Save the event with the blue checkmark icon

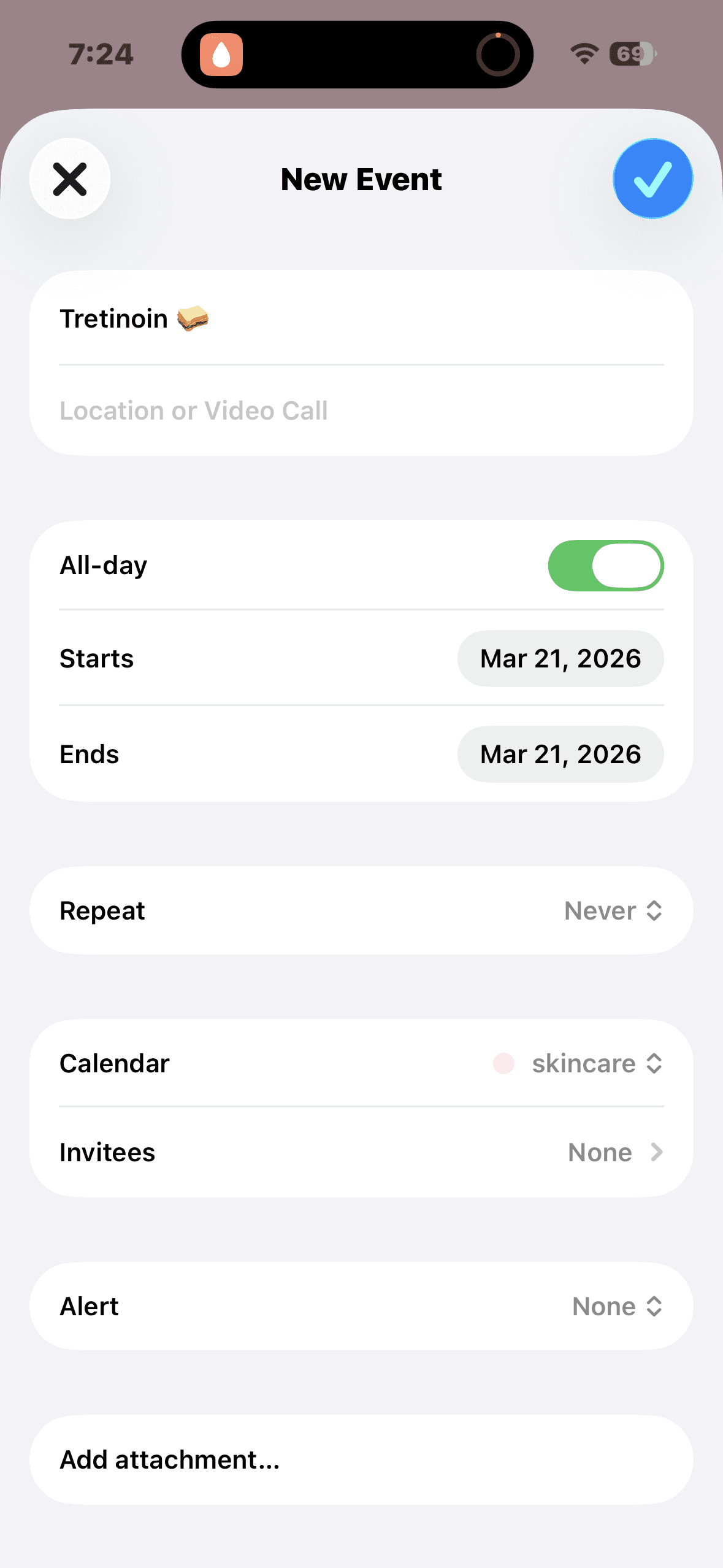652,178
